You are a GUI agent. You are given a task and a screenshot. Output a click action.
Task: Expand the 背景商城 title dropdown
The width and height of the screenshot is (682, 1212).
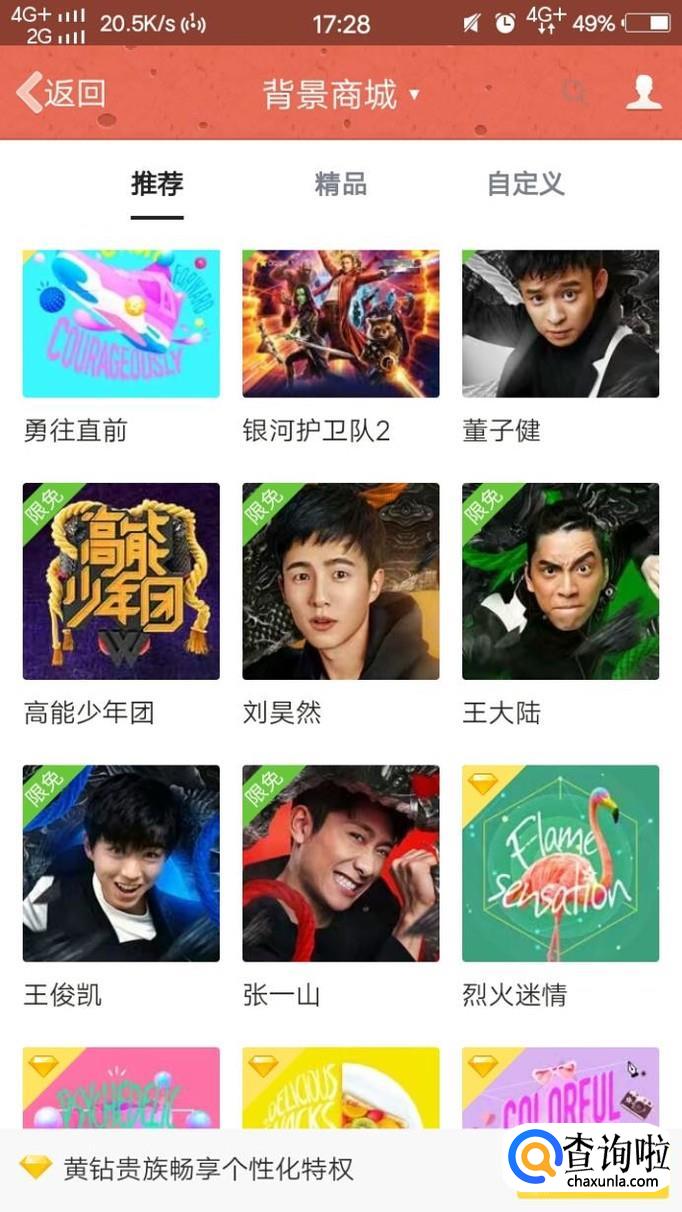point(340,94)
